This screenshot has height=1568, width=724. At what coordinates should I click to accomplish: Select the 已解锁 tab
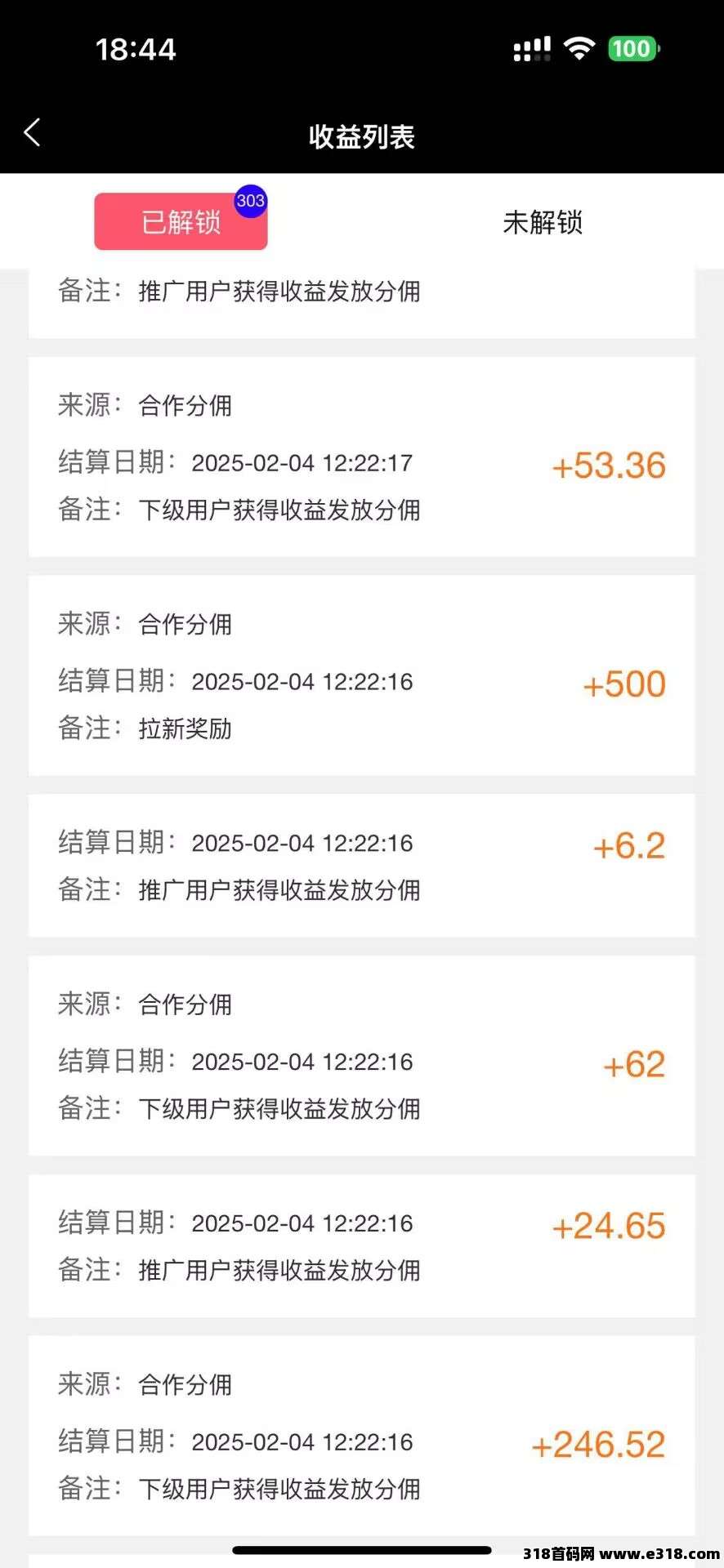click(181, 221)
